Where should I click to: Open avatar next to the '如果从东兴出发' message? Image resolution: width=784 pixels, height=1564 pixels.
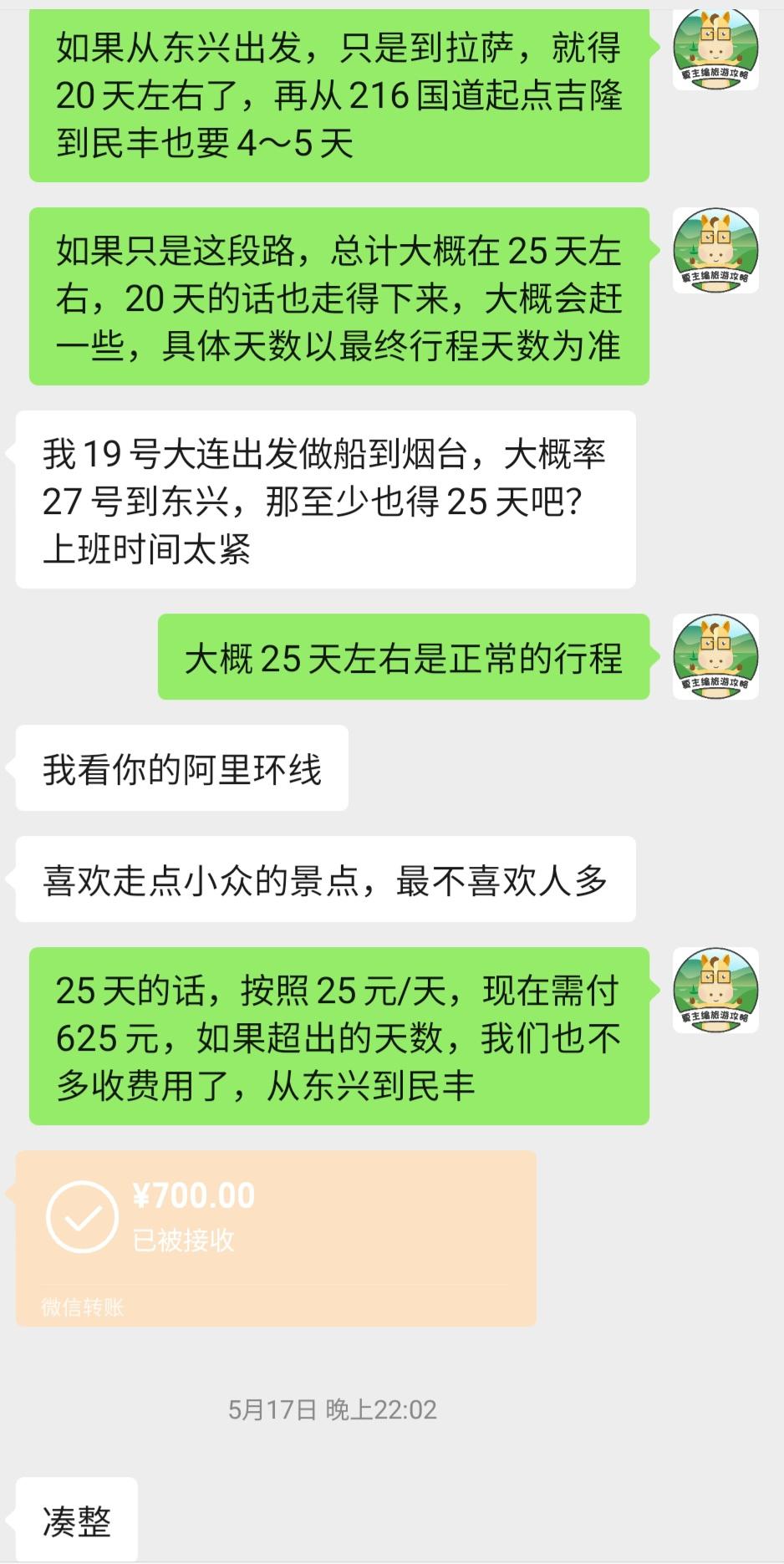pos(715,48)
